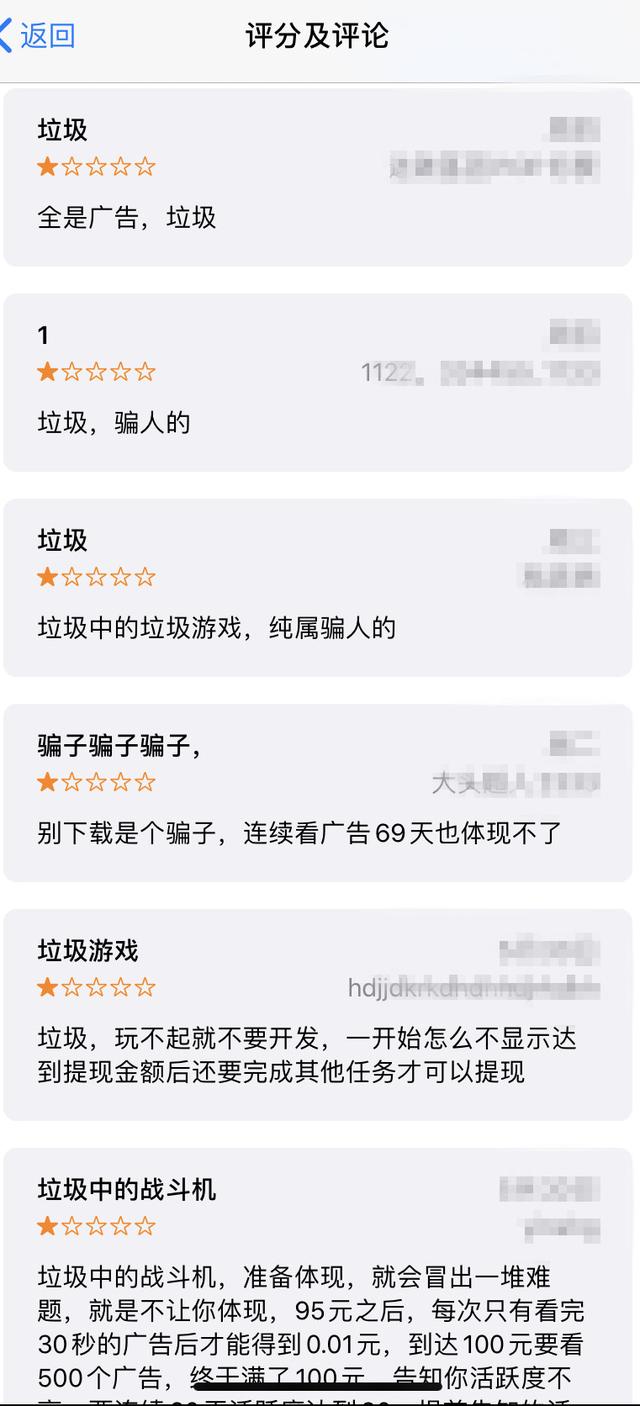The width and height of the screenshot is (640, 1406).
Task: Open the review titled 1
Action: click(319, 382)
